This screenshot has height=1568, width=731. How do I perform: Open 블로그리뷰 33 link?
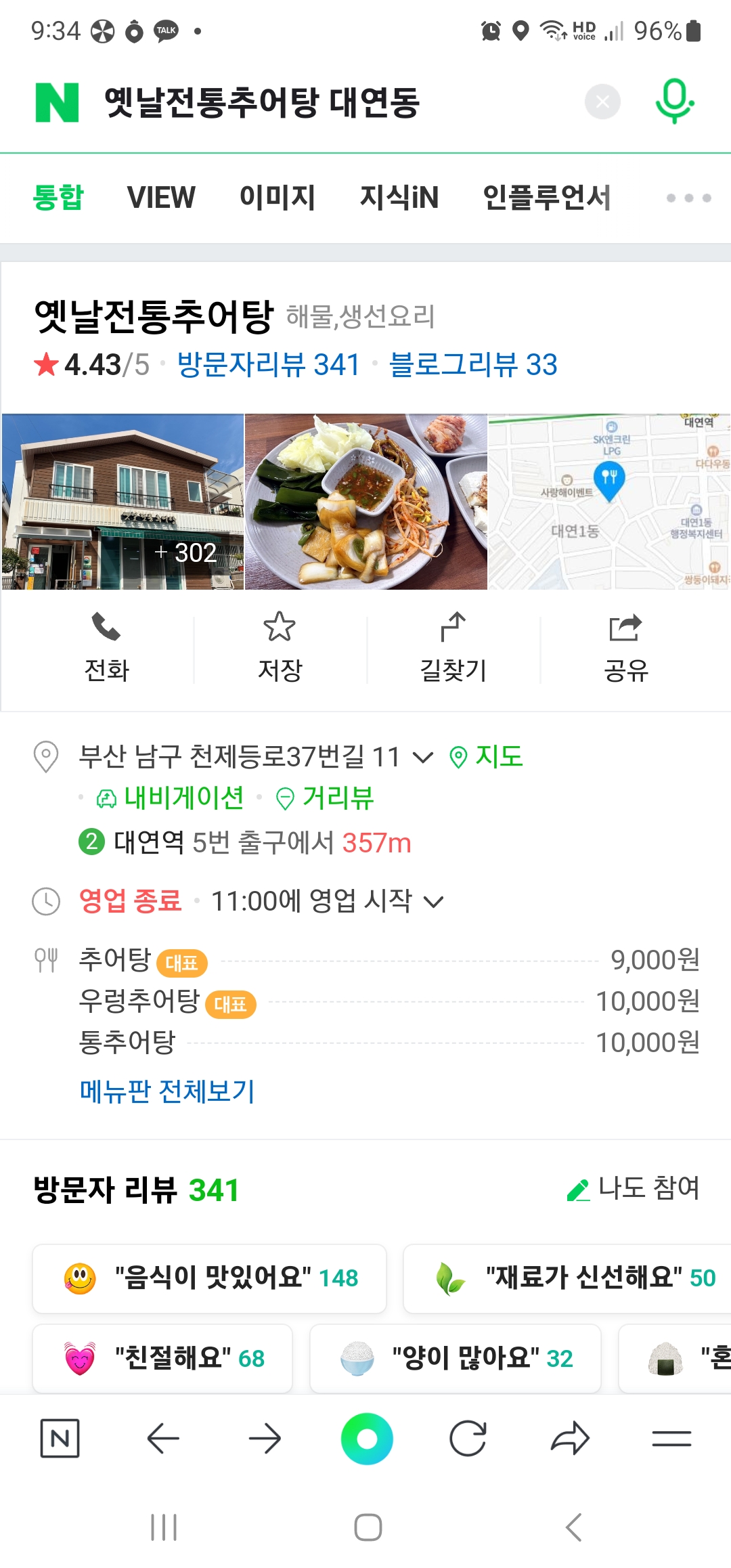(x=473, y=365)
